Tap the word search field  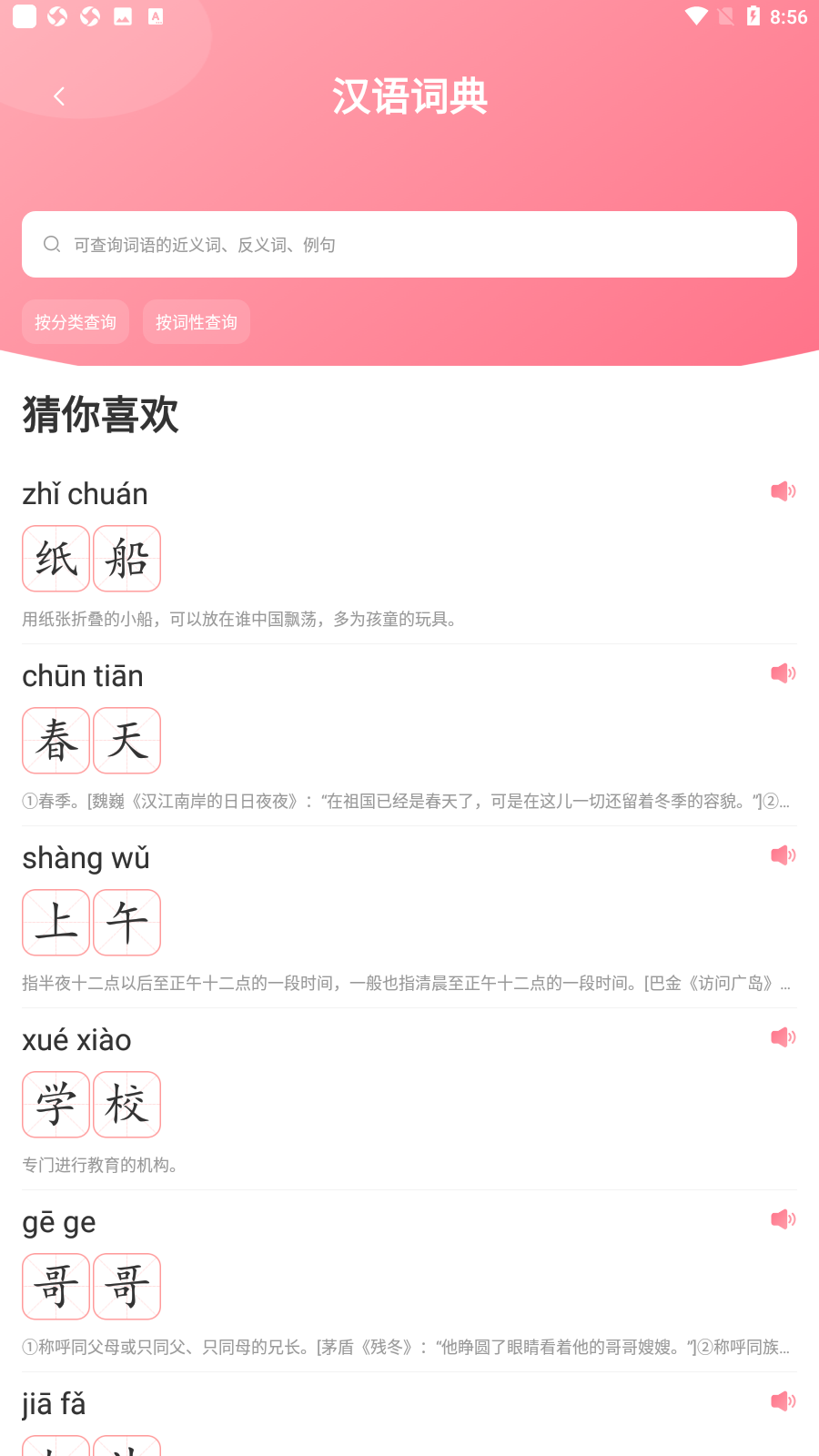pyautogui.click(x=409, y=245)
